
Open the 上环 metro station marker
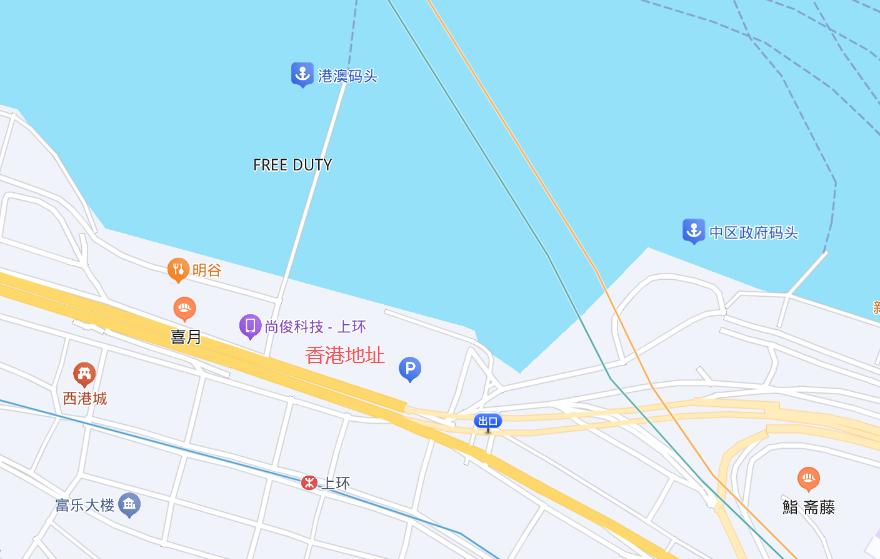tap(309, 483)
